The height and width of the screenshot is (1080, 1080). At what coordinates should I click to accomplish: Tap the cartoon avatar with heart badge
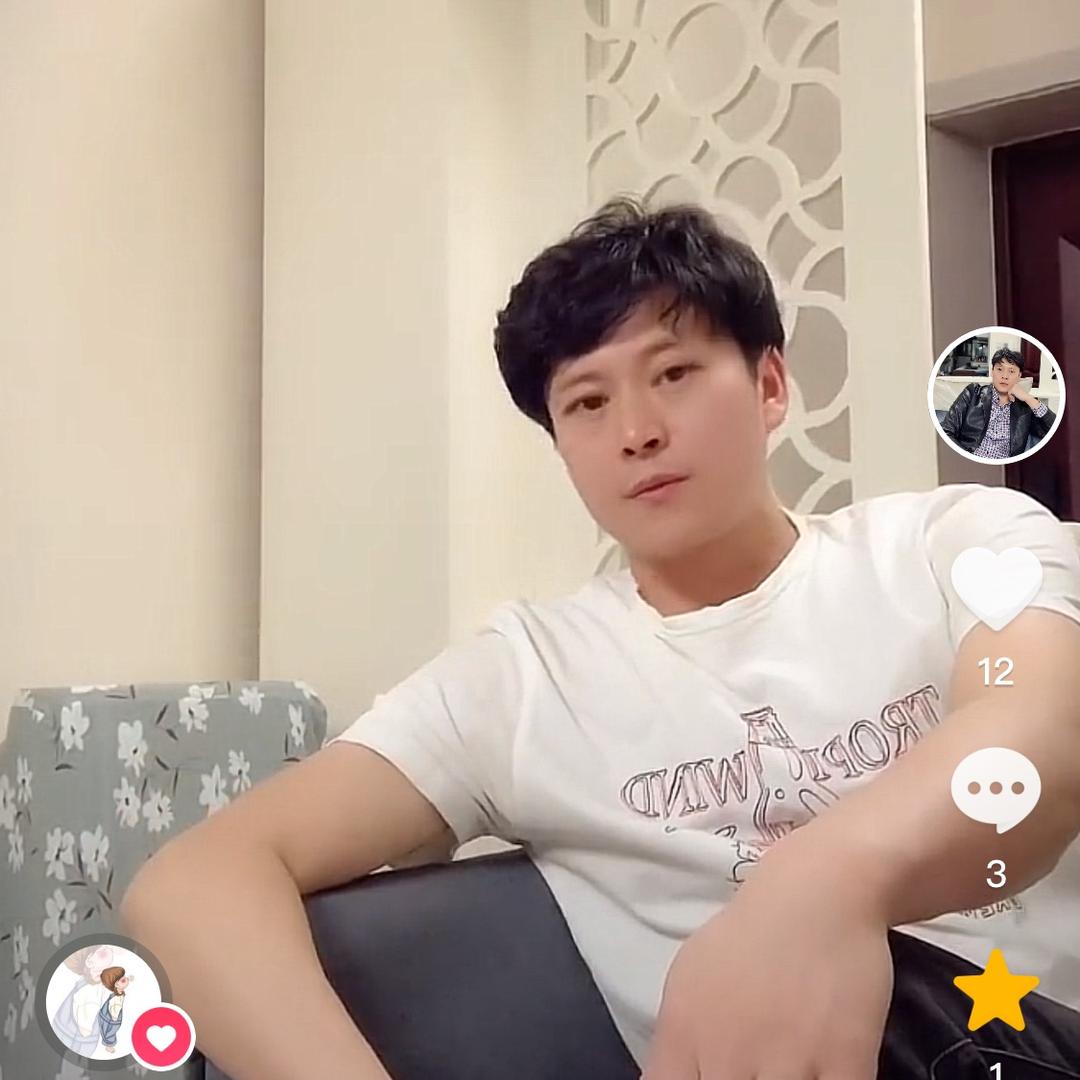point(104,1000)
